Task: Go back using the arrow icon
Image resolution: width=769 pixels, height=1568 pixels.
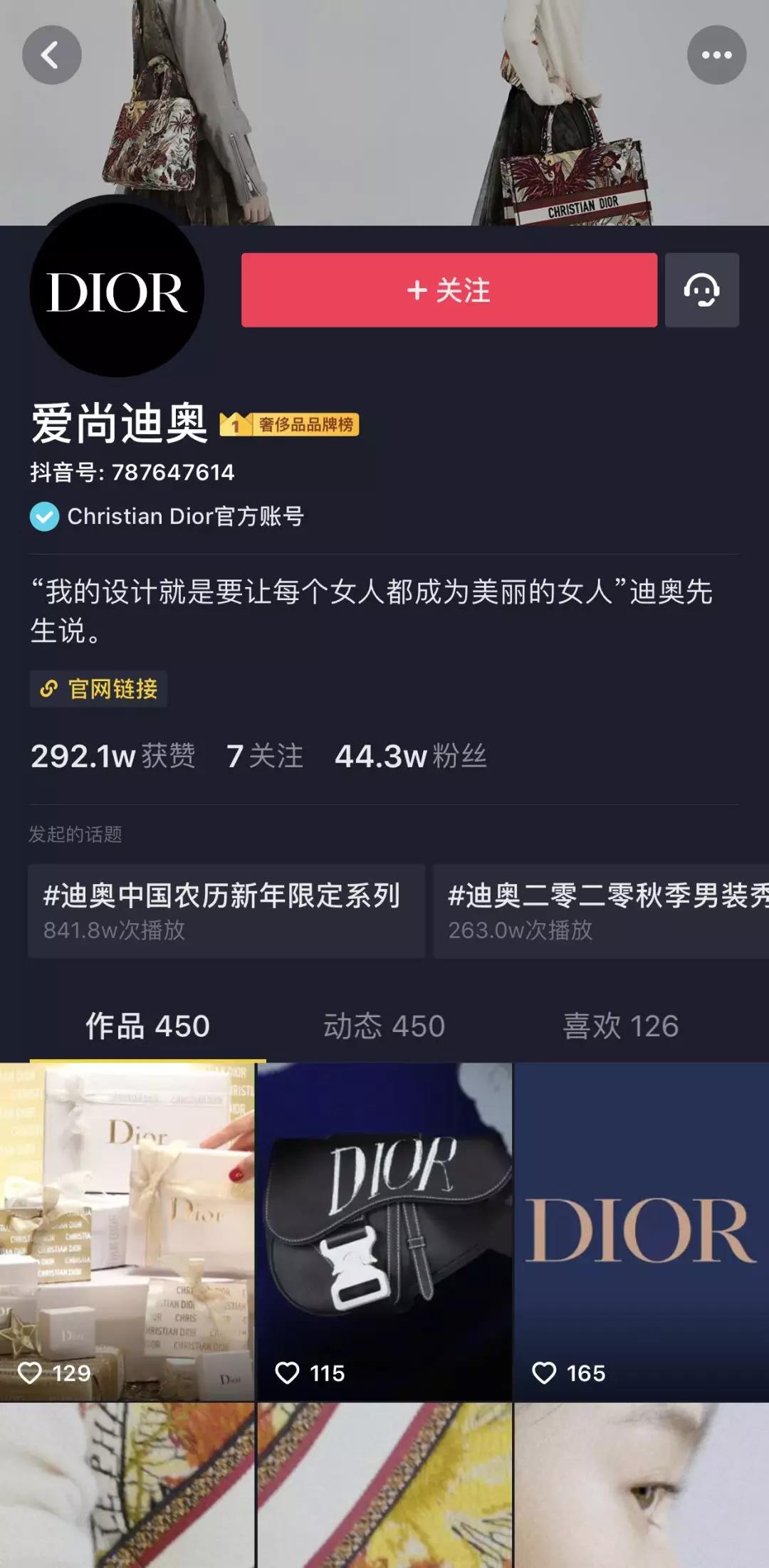Action: (51, 56)
